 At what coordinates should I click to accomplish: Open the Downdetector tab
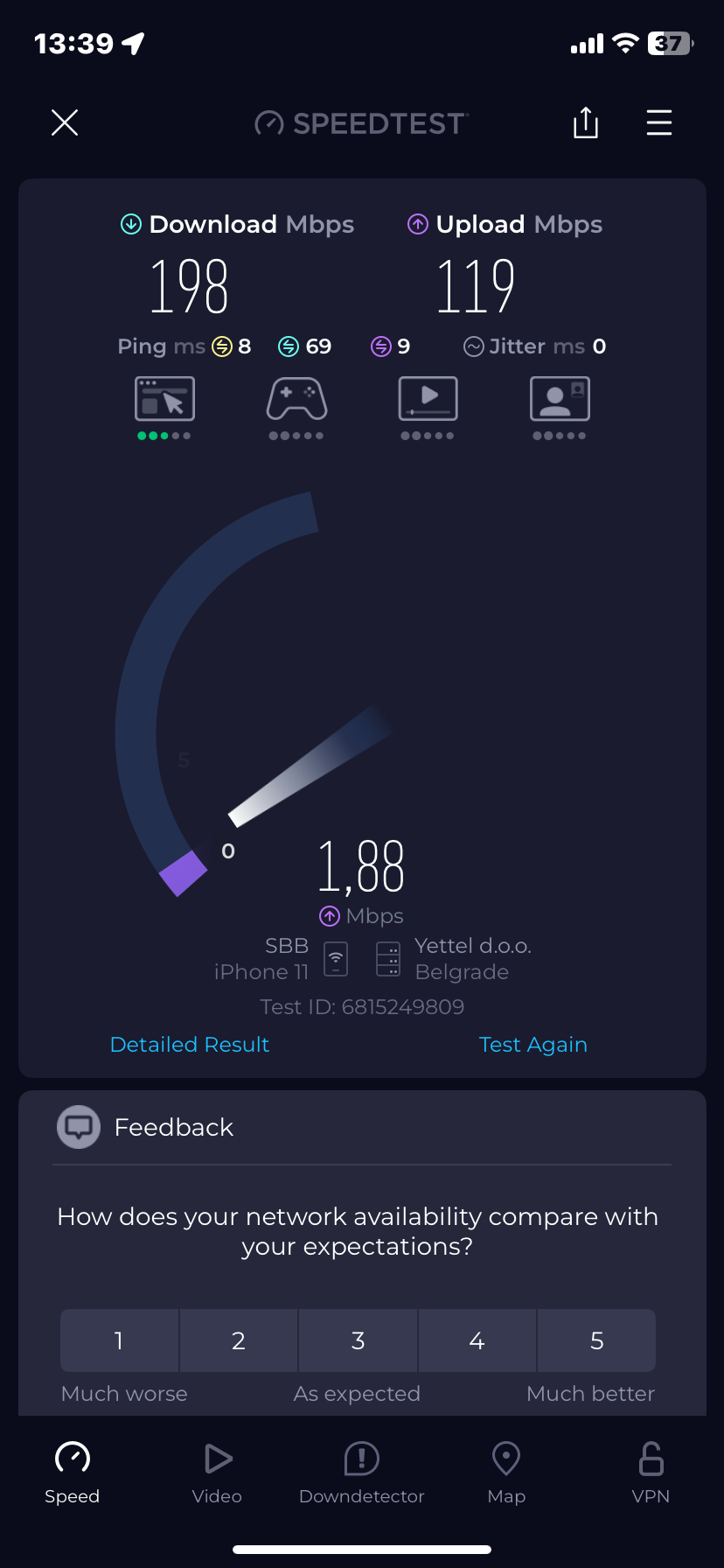(x=361, y=1473)
